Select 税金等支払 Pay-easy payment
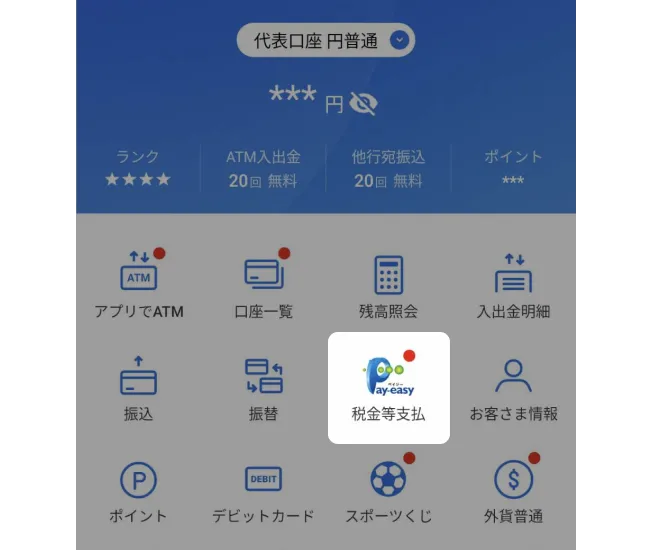Screen dimensions: 654x550 click(x=388, y=388)
